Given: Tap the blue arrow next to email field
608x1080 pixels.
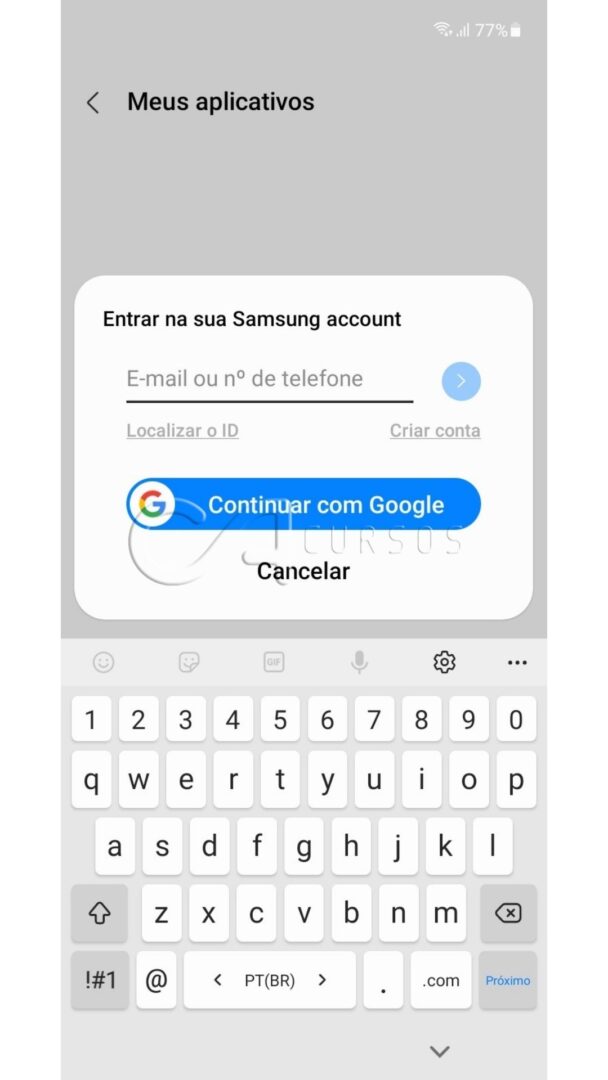Looking at the screenshot, I should 461,381.
